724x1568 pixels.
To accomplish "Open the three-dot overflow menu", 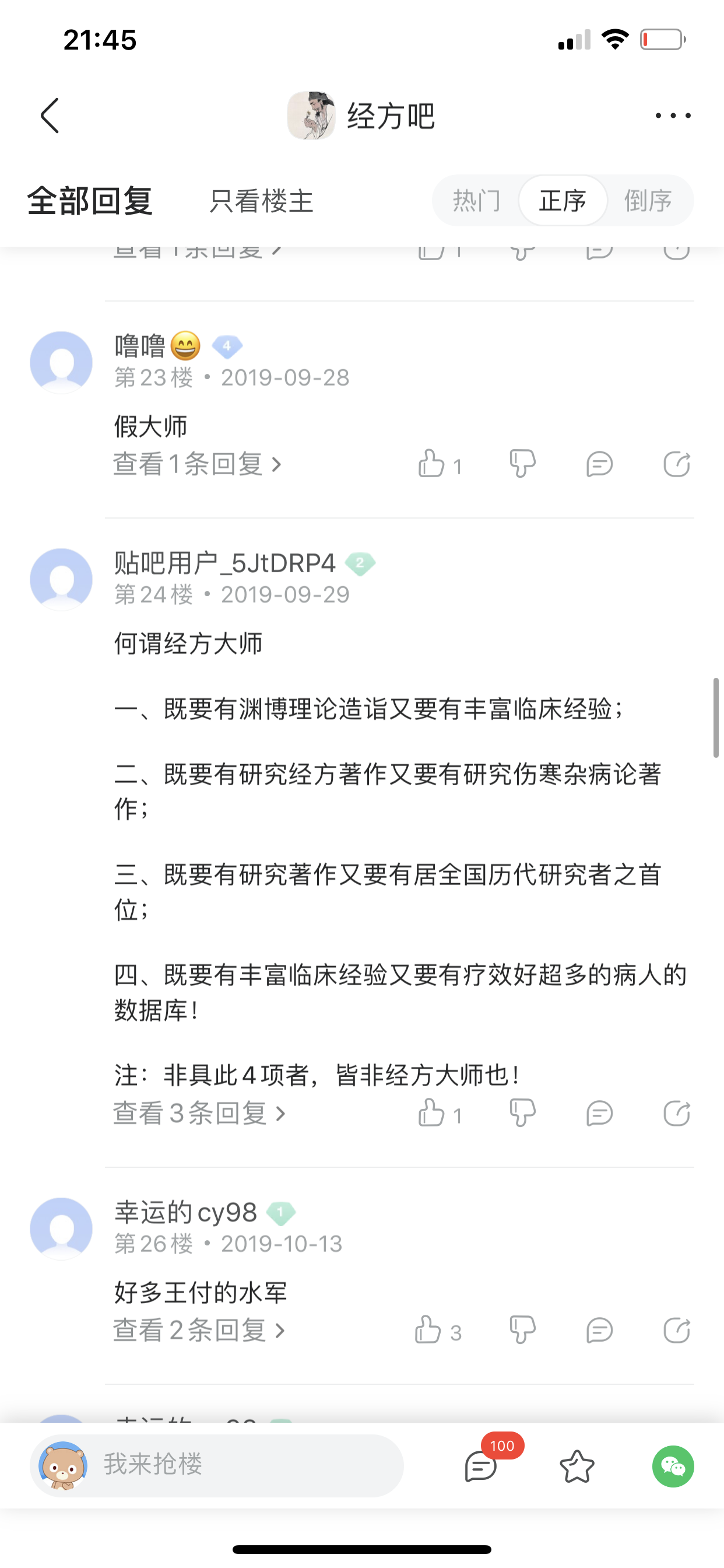I will coord(672,115).
